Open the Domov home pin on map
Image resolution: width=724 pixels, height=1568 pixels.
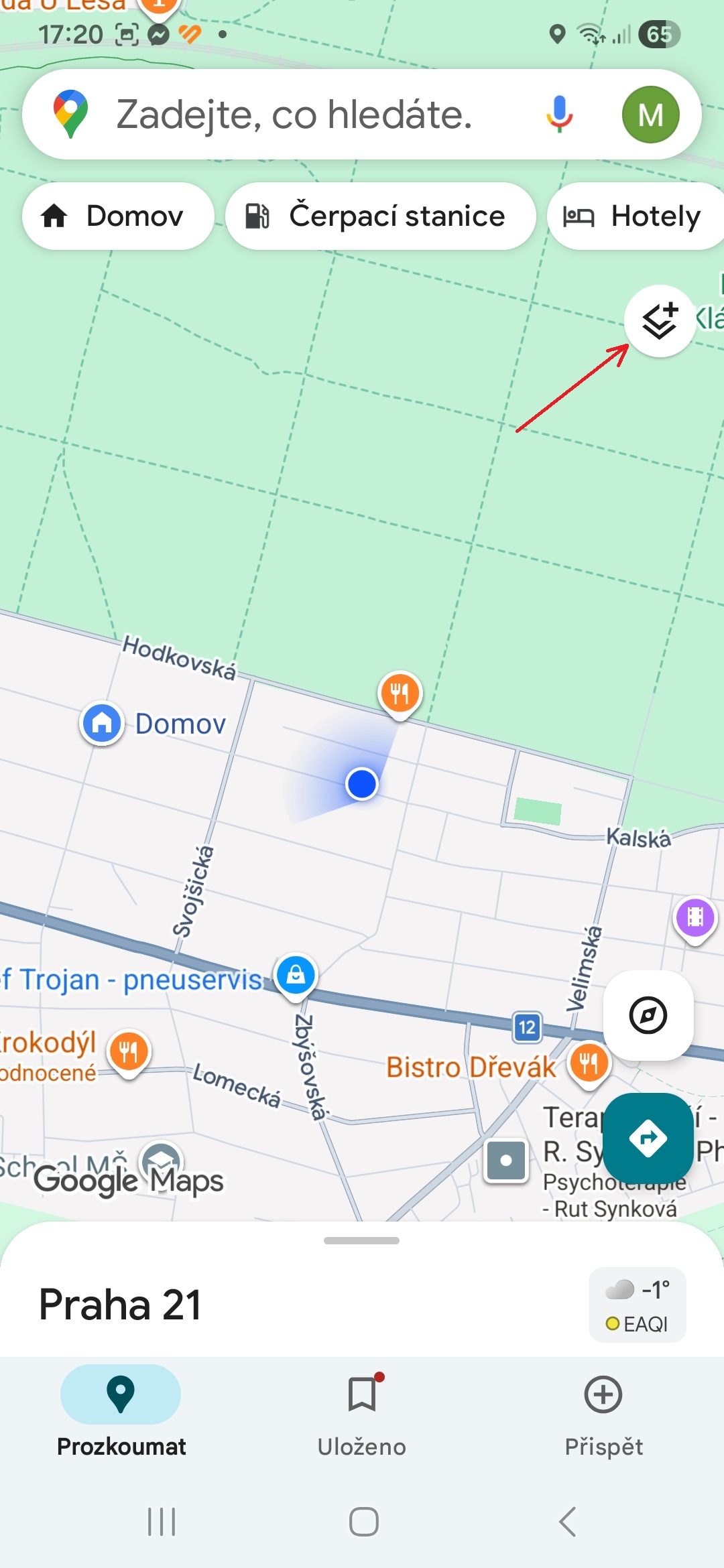102,724
